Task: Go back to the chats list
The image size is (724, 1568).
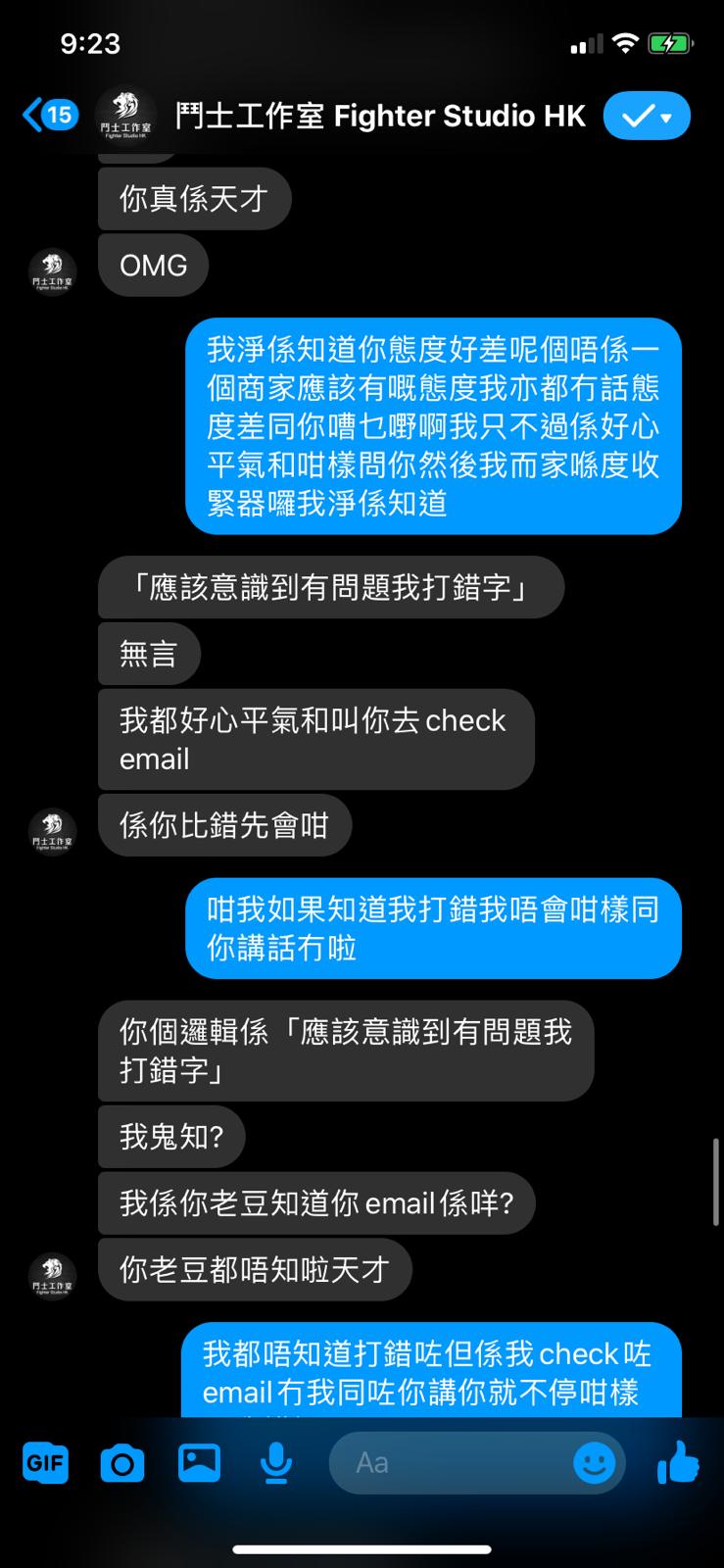Action: 47,116
